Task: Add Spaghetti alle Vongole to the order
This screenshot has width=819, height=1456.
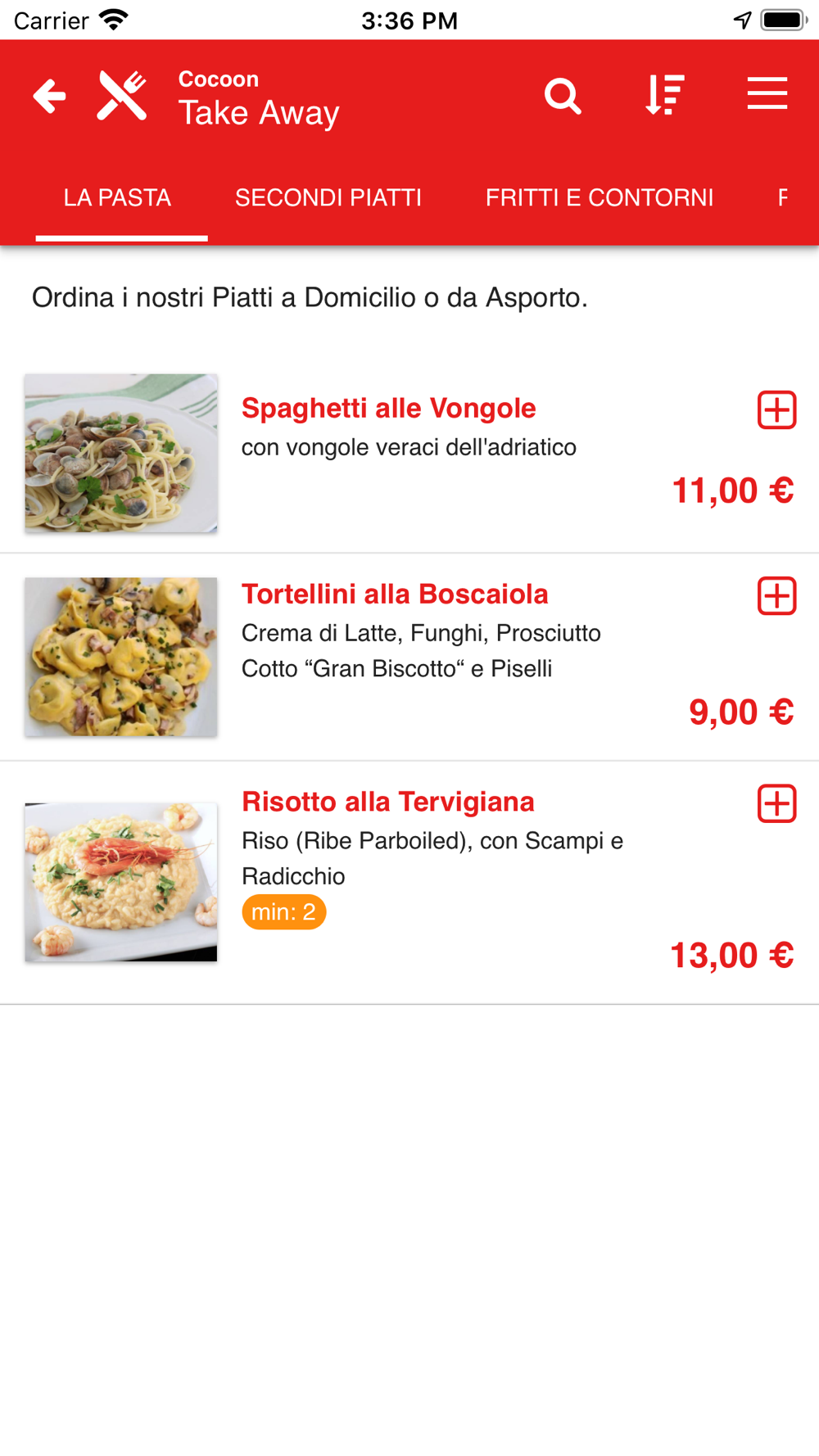Action: [776, 409]
